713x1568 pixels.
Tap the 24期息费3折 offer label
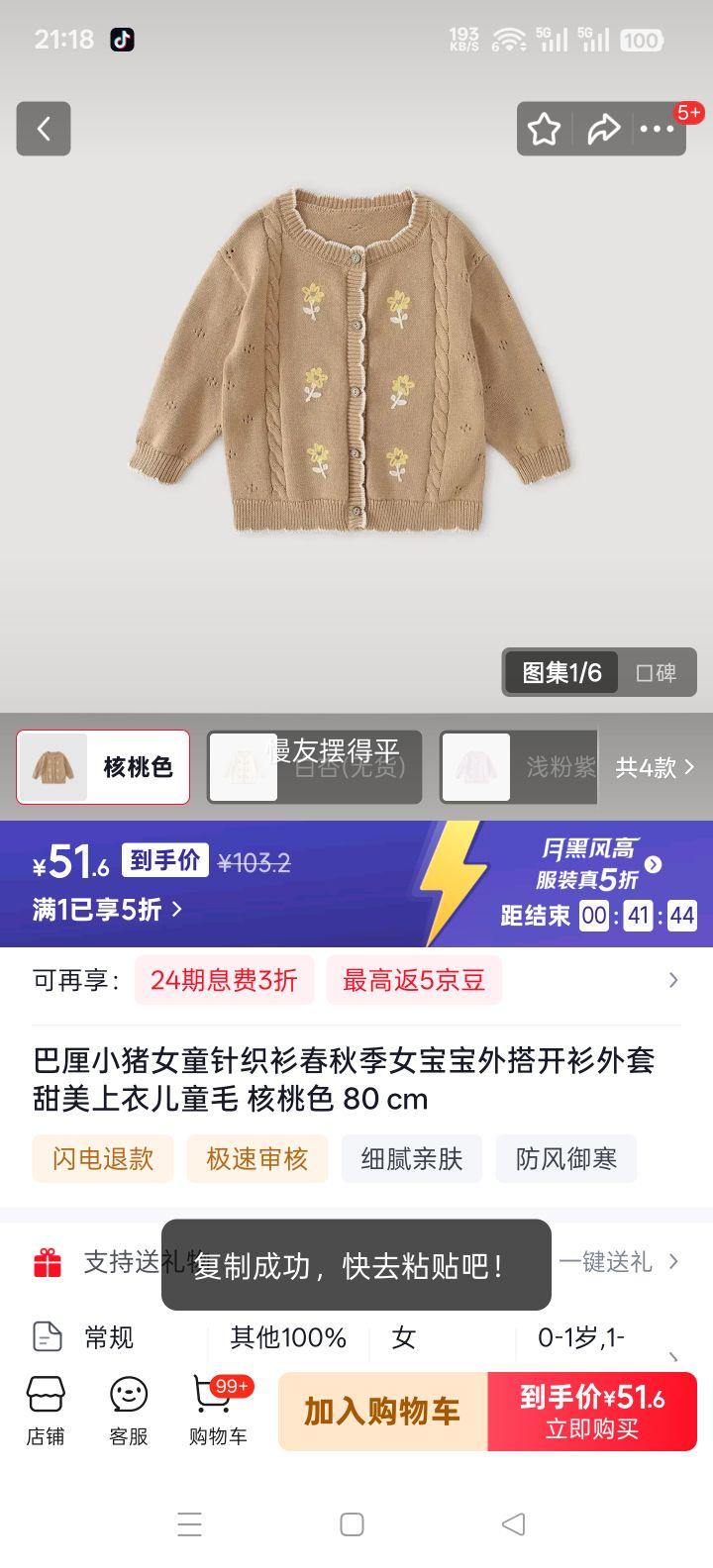tap(224, 980)
